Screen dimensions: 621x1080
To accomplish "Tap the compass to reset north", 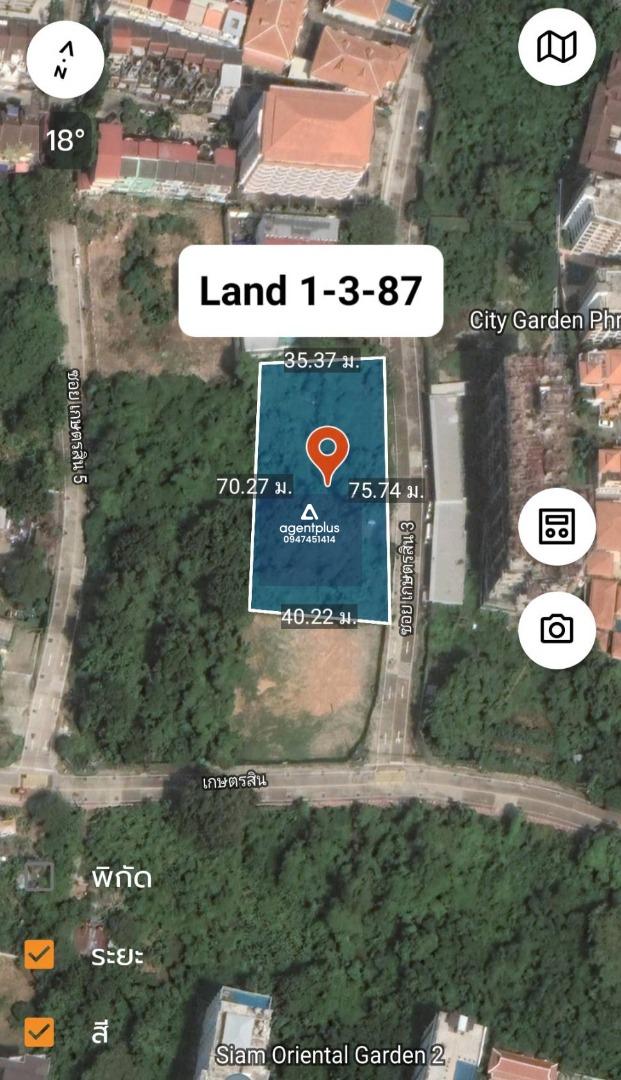I will [65, 61].
